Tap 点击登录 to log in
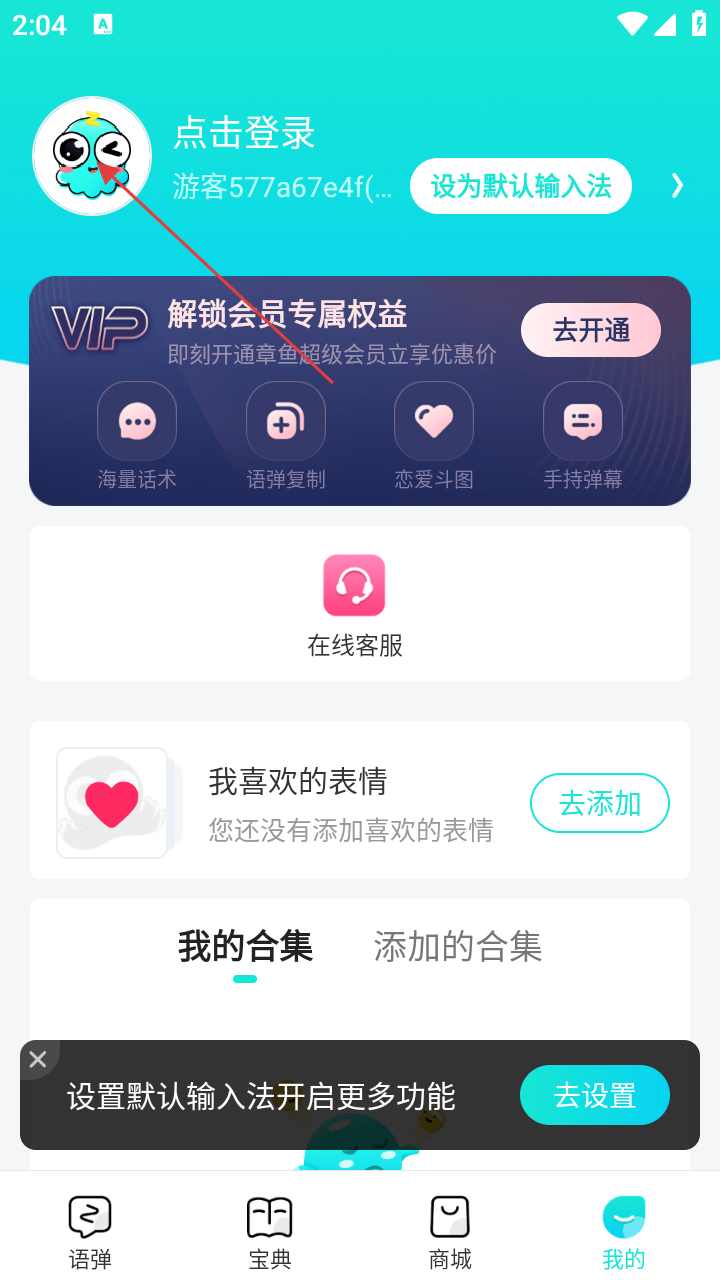This screenshot has height=1280, width=720. (x=245, y=133)
